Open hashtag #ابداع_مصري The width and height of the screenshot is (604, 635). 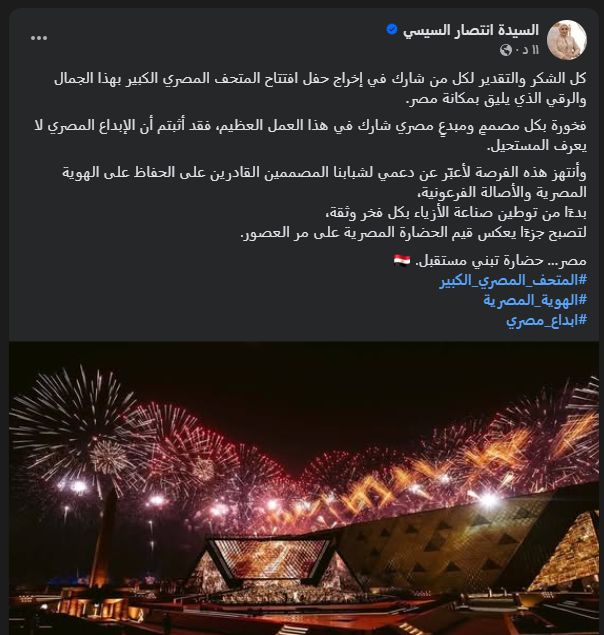pos(545,321)
